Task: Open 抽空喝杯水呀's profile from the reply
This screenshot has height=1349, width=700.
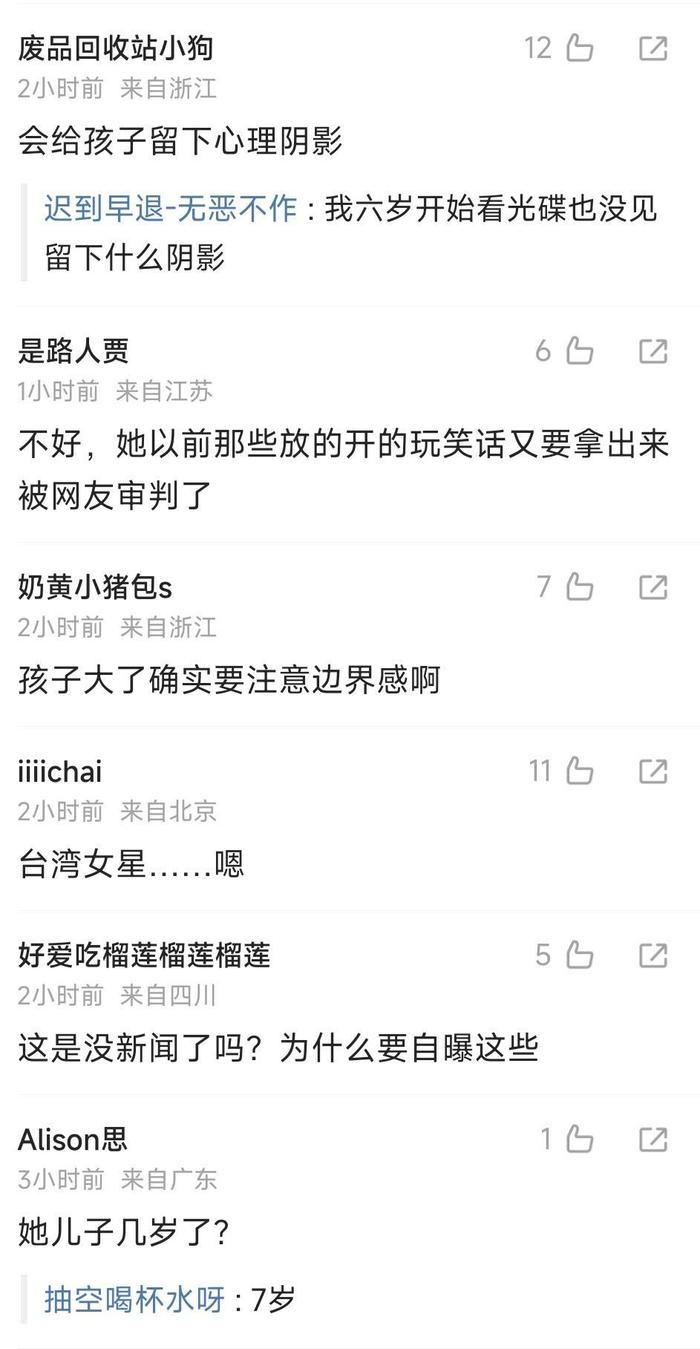Action: coord(134,1300)
